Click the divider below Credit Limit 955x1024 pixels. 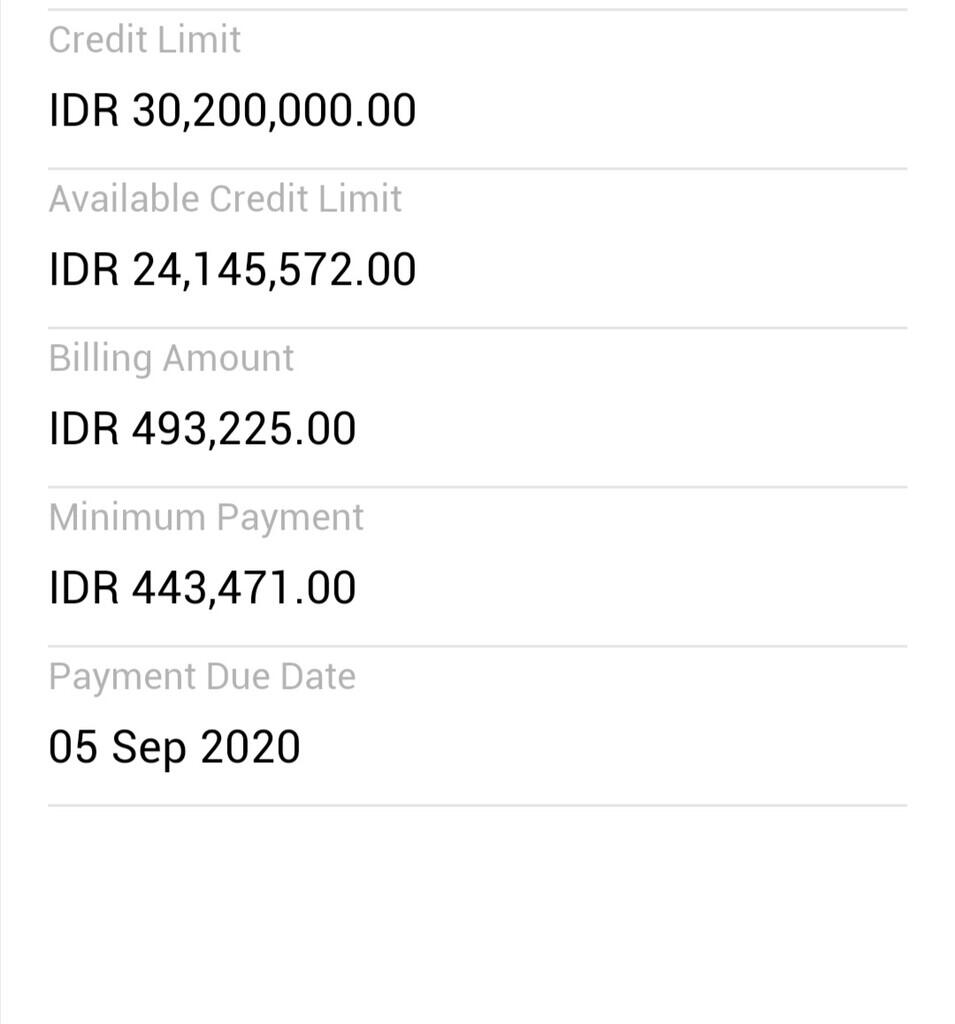click(x=477, y=164)
